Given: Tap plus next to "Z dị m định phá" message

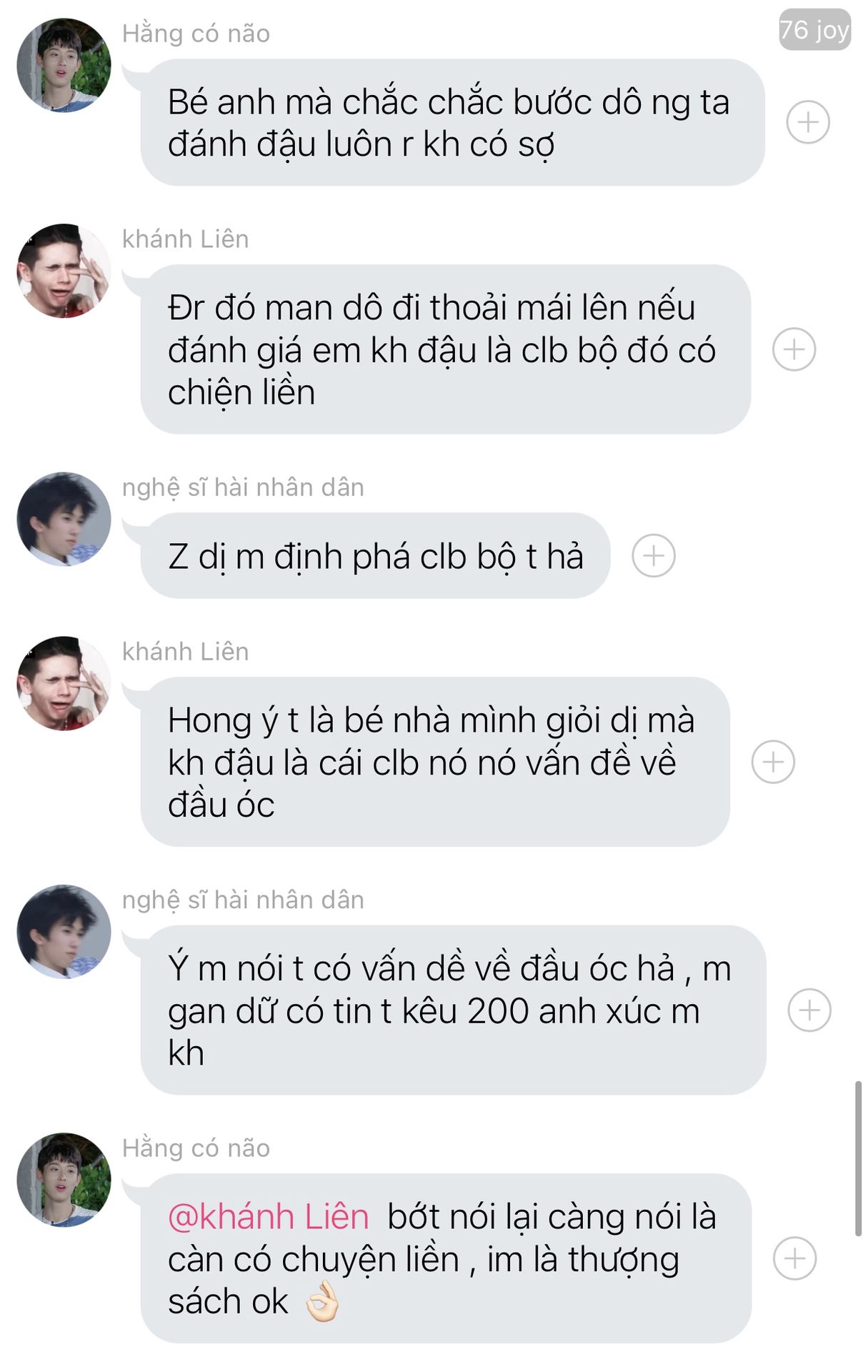Looking at the screenshot, I should click(653, 555).
